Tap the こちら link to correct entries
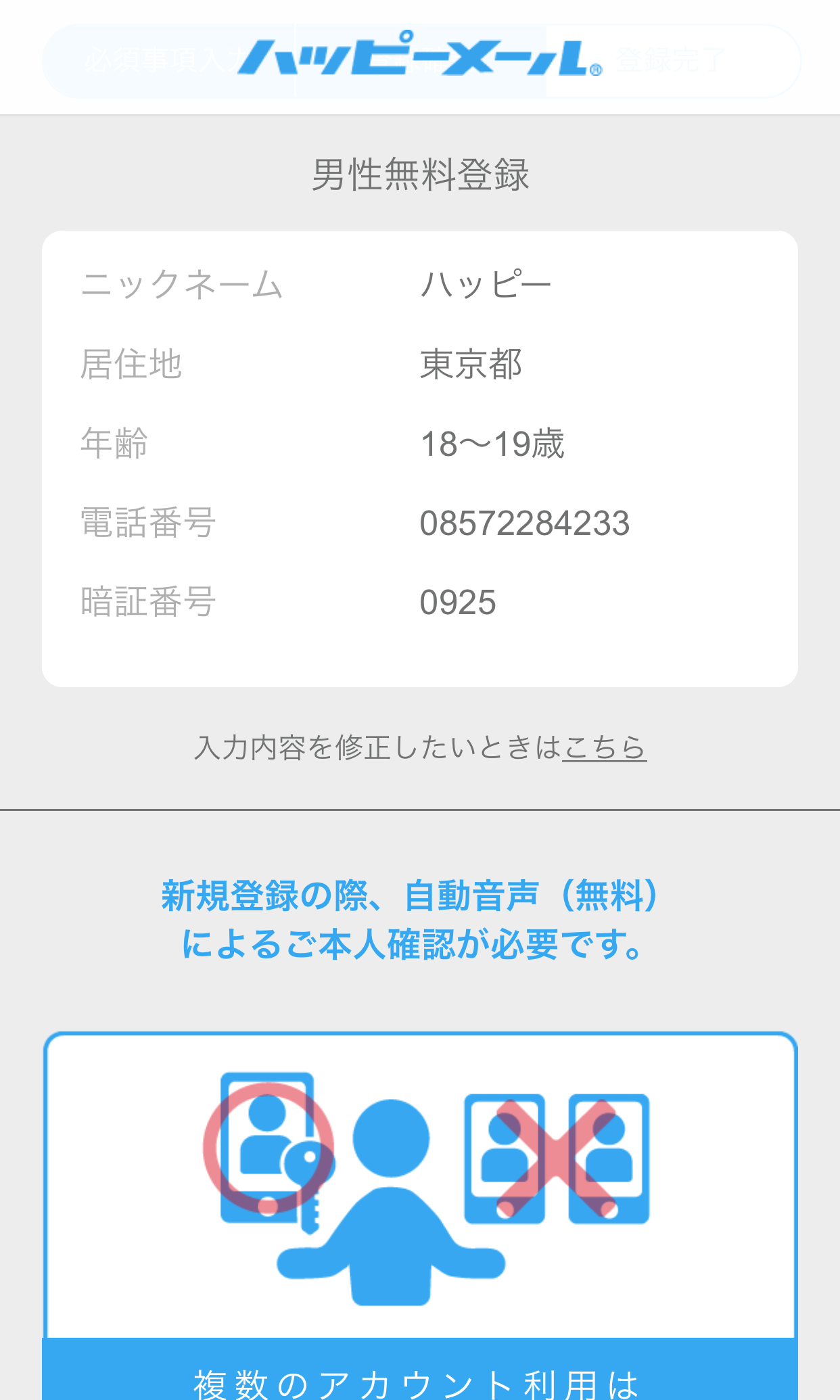The width and height of the screenshot is (840, 1400). pos(604,748)
